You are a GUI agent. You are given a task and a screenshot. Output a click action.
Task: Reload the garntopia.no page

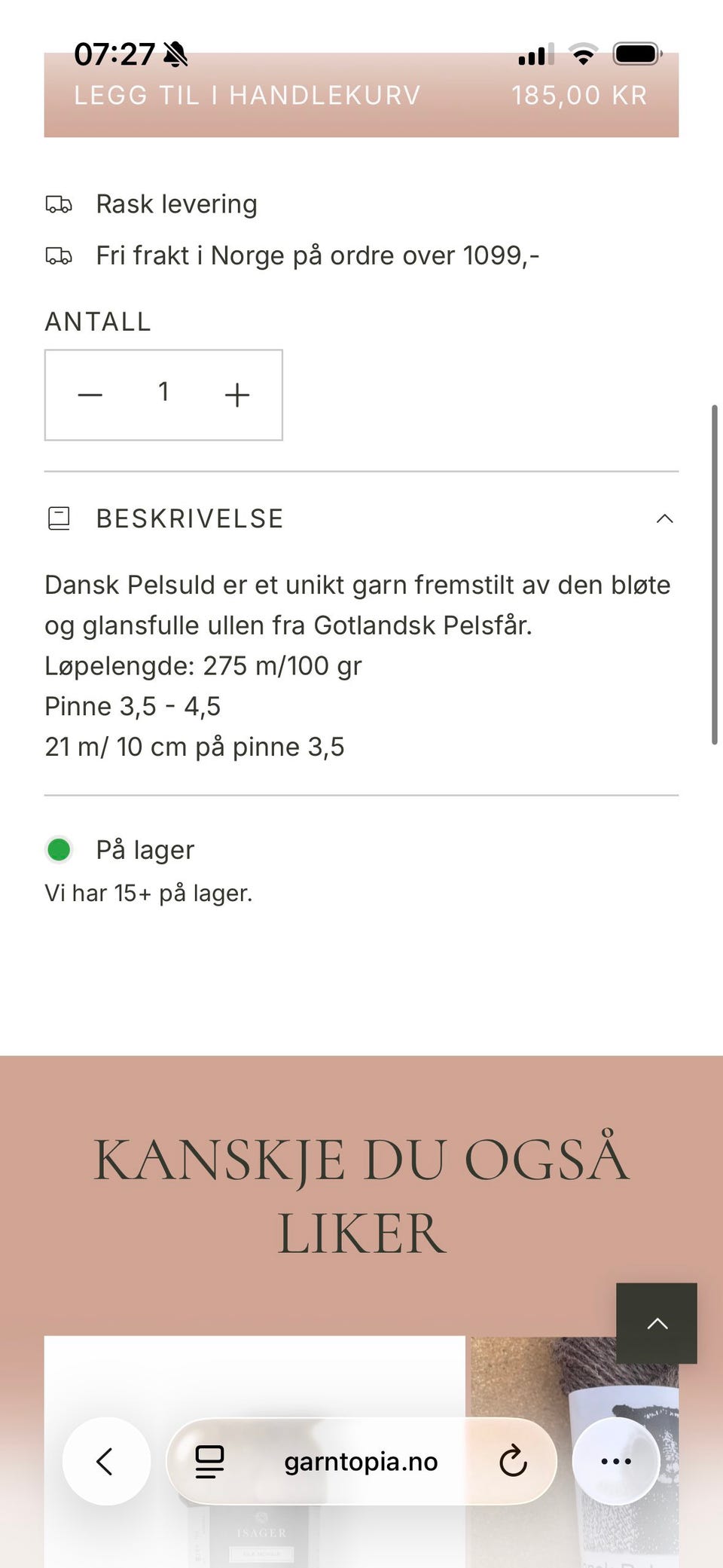tap(514, 1460)
